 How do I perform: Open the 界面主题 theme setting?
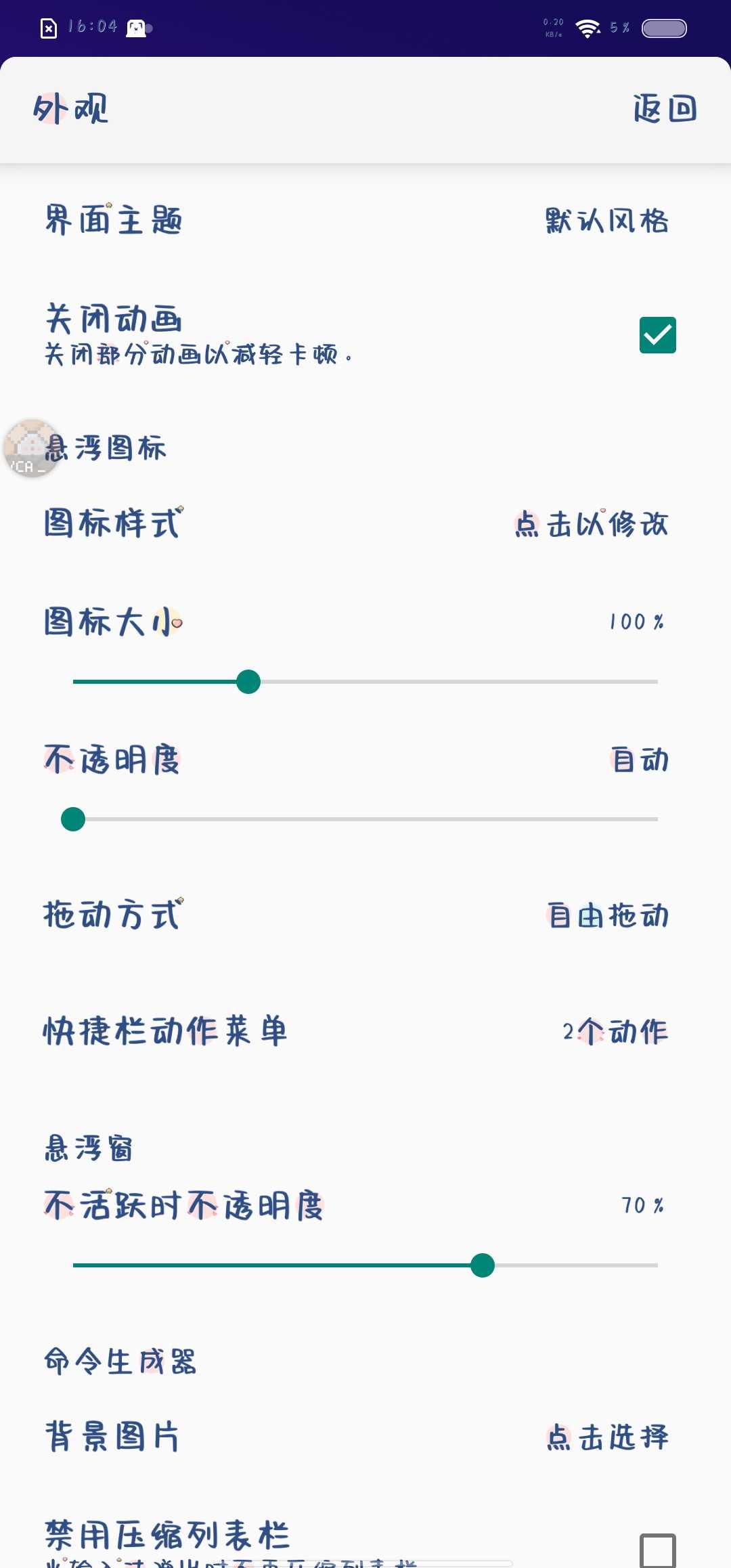(x=365, y=221)
